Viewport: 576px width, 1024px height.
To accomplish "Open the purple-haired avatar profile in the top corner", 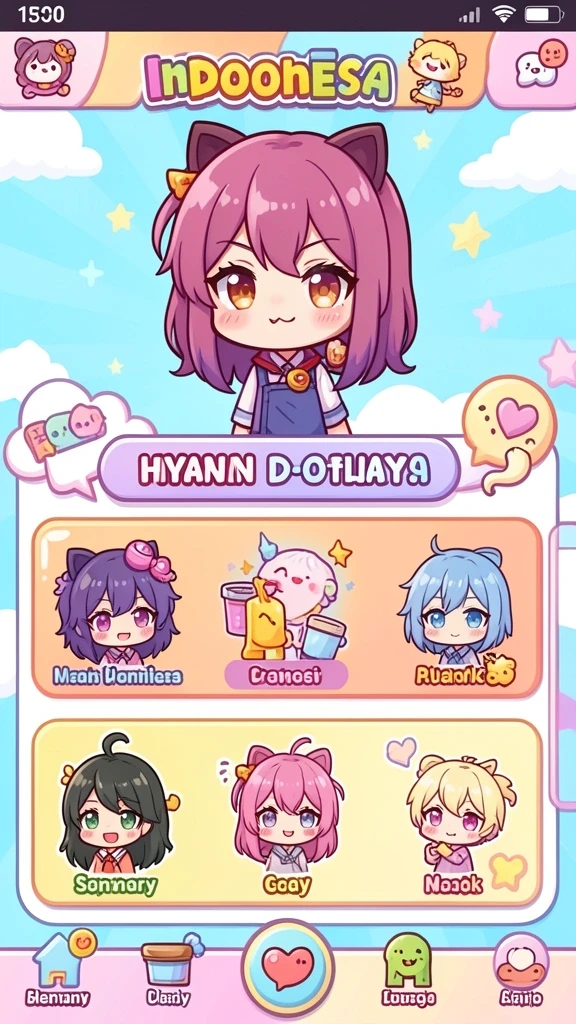I will tap(44, 68).
